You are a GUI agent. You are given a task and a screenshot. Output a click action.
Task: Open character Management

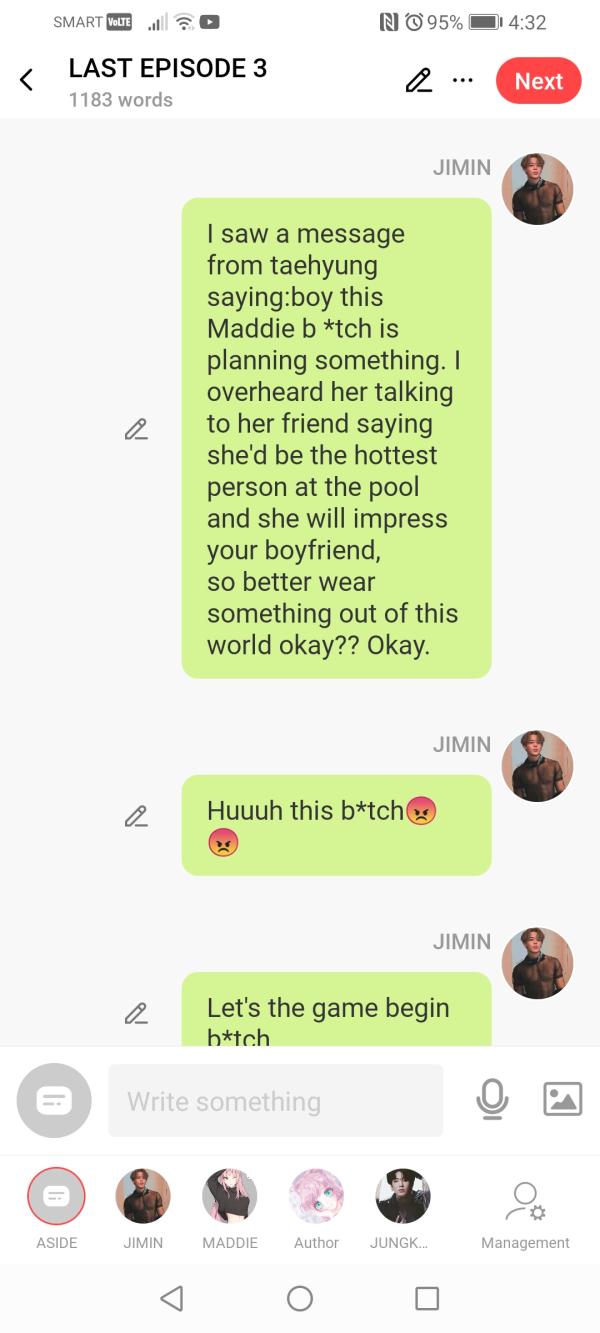[x=525, y=1210]
